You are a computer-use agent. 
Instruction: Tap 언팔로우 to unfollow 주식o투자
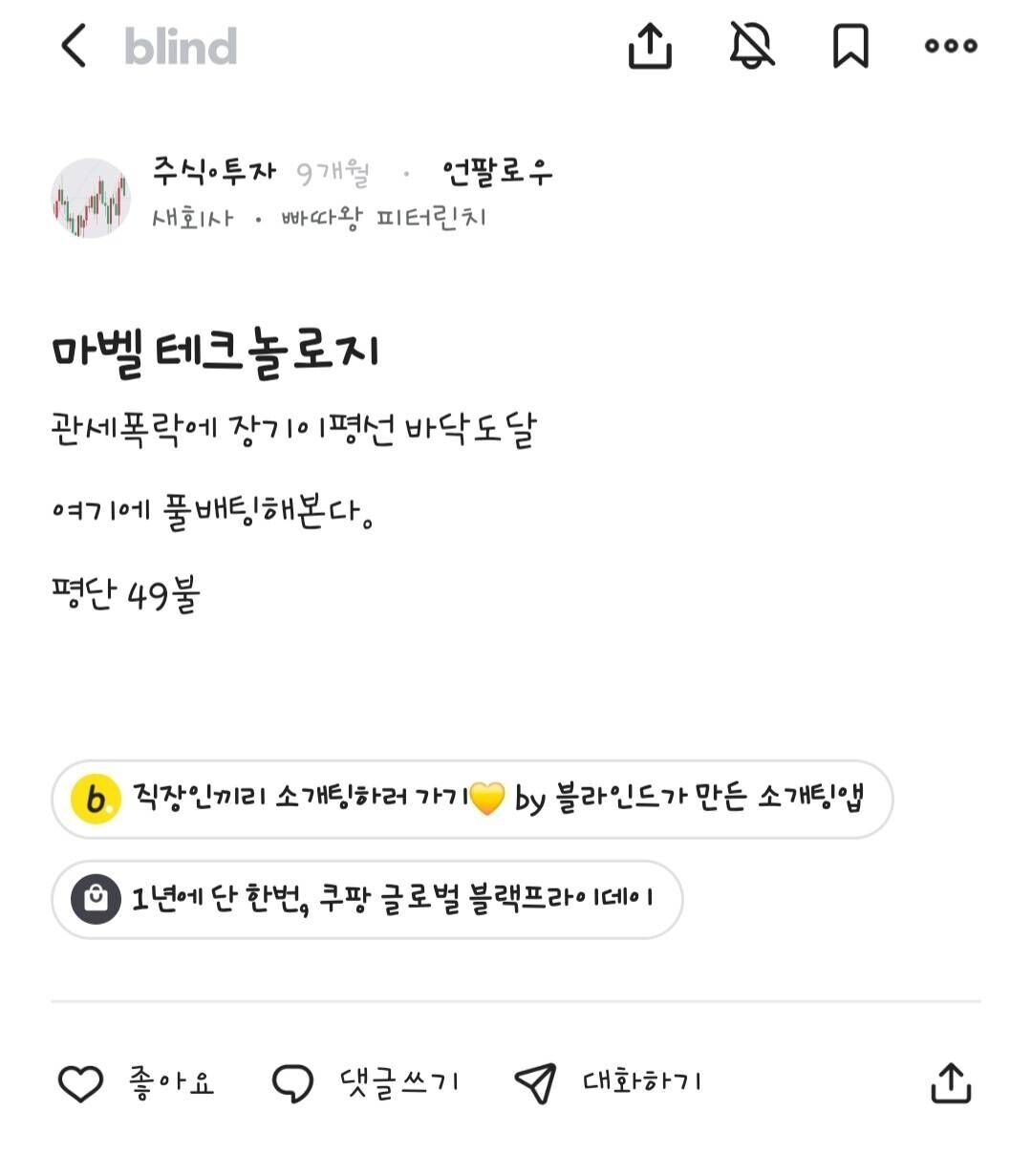495,172
